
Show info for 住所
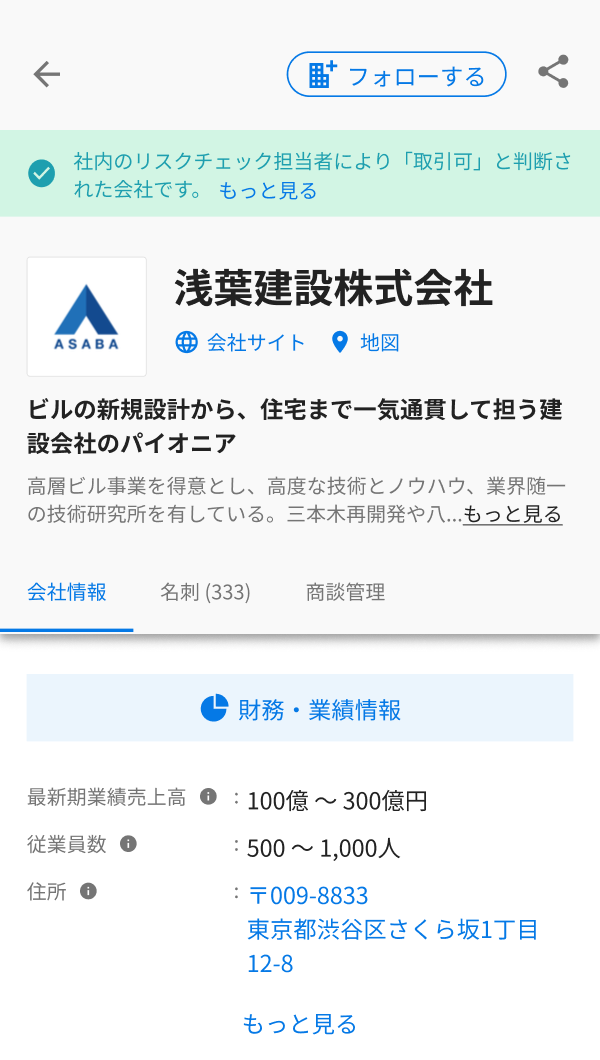point(89,891)
